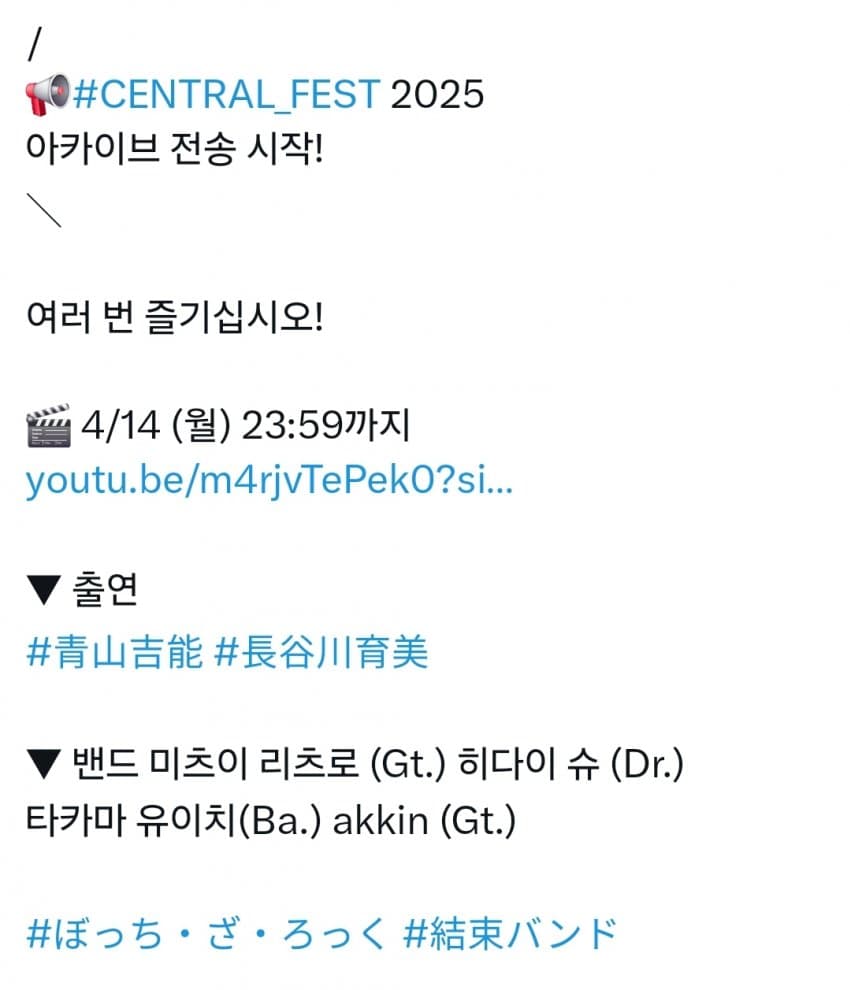
Task: Open the youtu.be video link
Action: 269,482
